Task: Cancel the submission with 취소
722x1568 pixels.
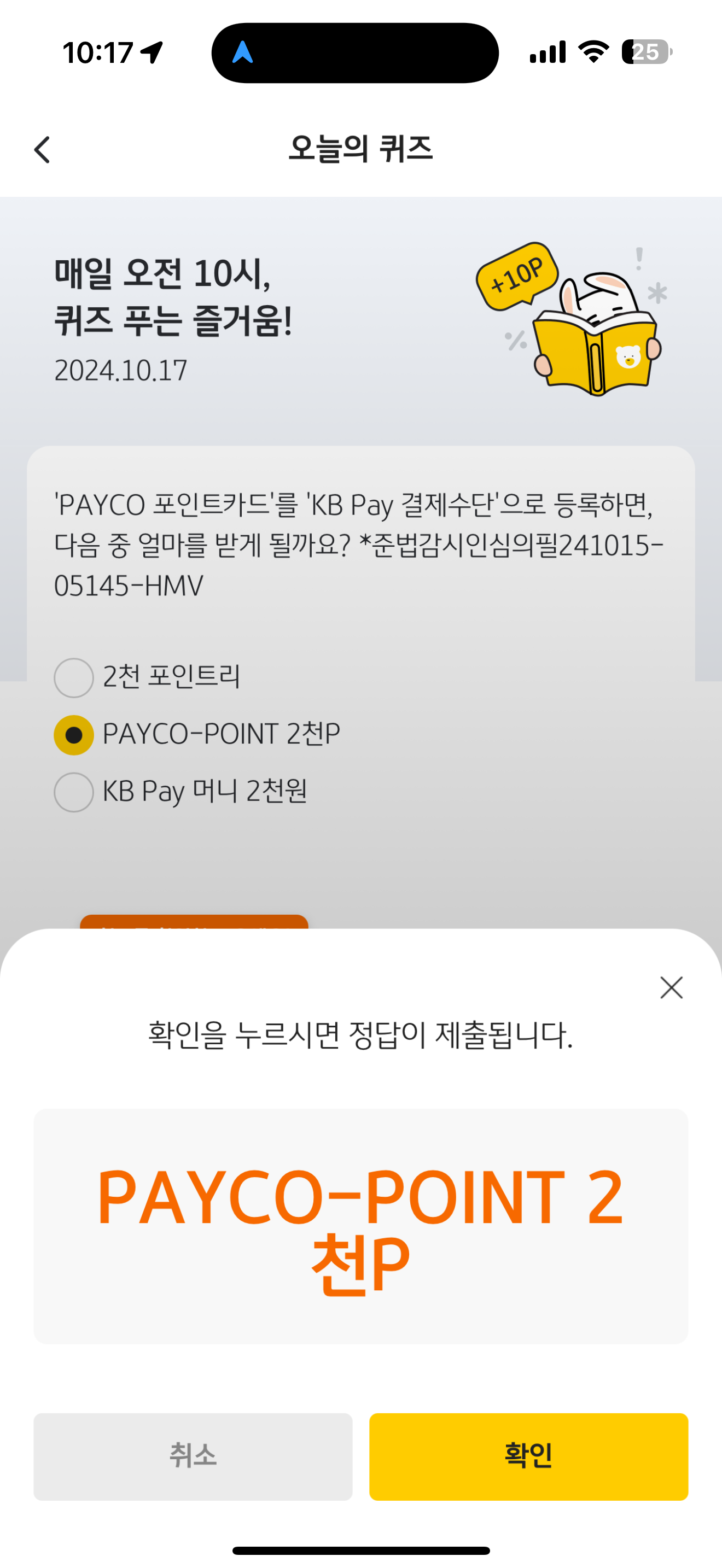Action: [x=193, y=1456]
